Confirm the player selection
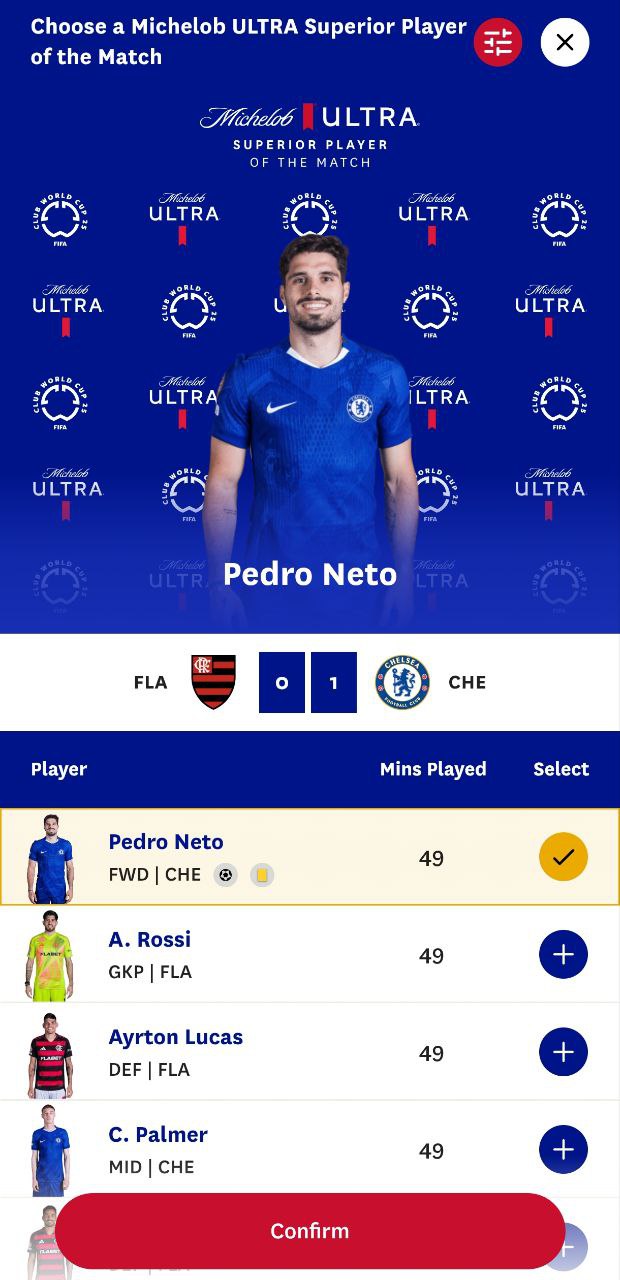 pyautogui.click(x=310, y=1231)
